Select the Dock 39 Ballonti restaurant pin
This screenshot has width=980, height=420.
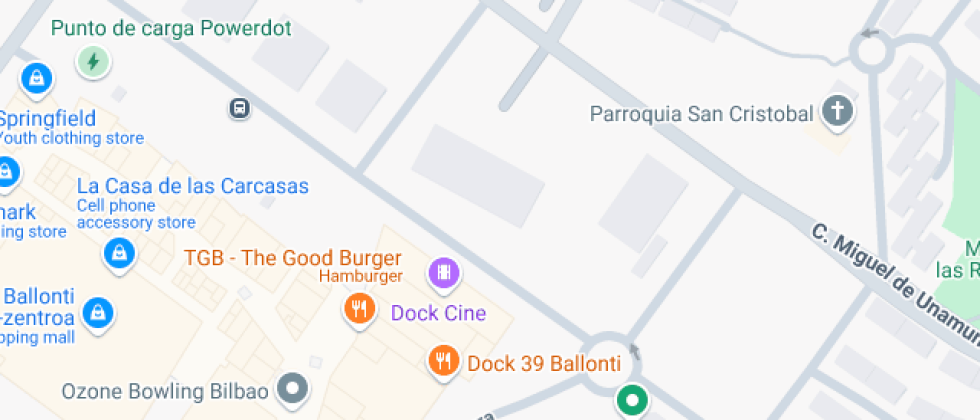click(x=443, y=361)
